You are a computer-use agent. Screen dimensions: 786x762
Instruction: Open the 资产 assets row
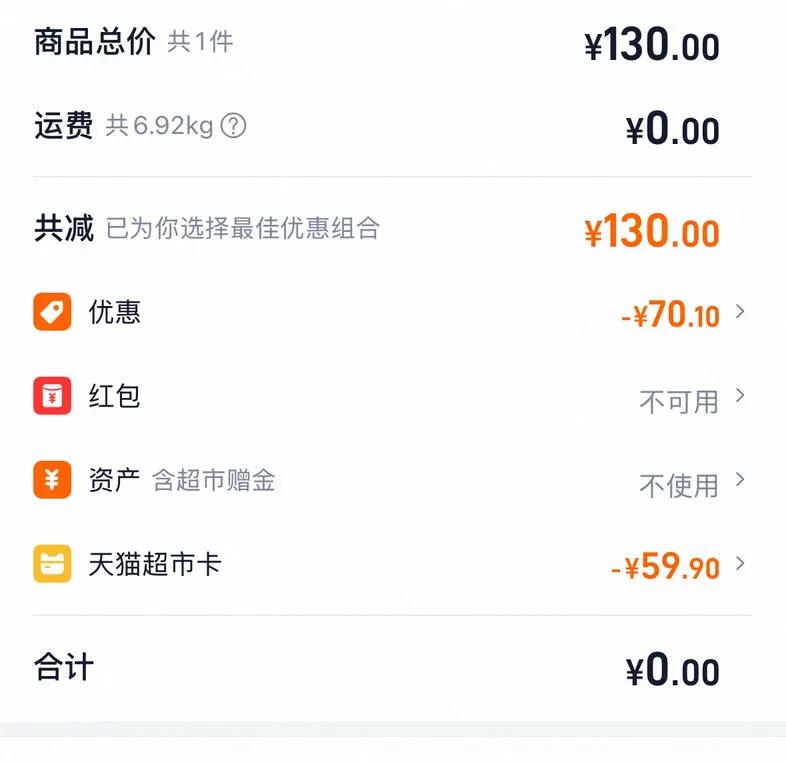[x=392, y=480]
